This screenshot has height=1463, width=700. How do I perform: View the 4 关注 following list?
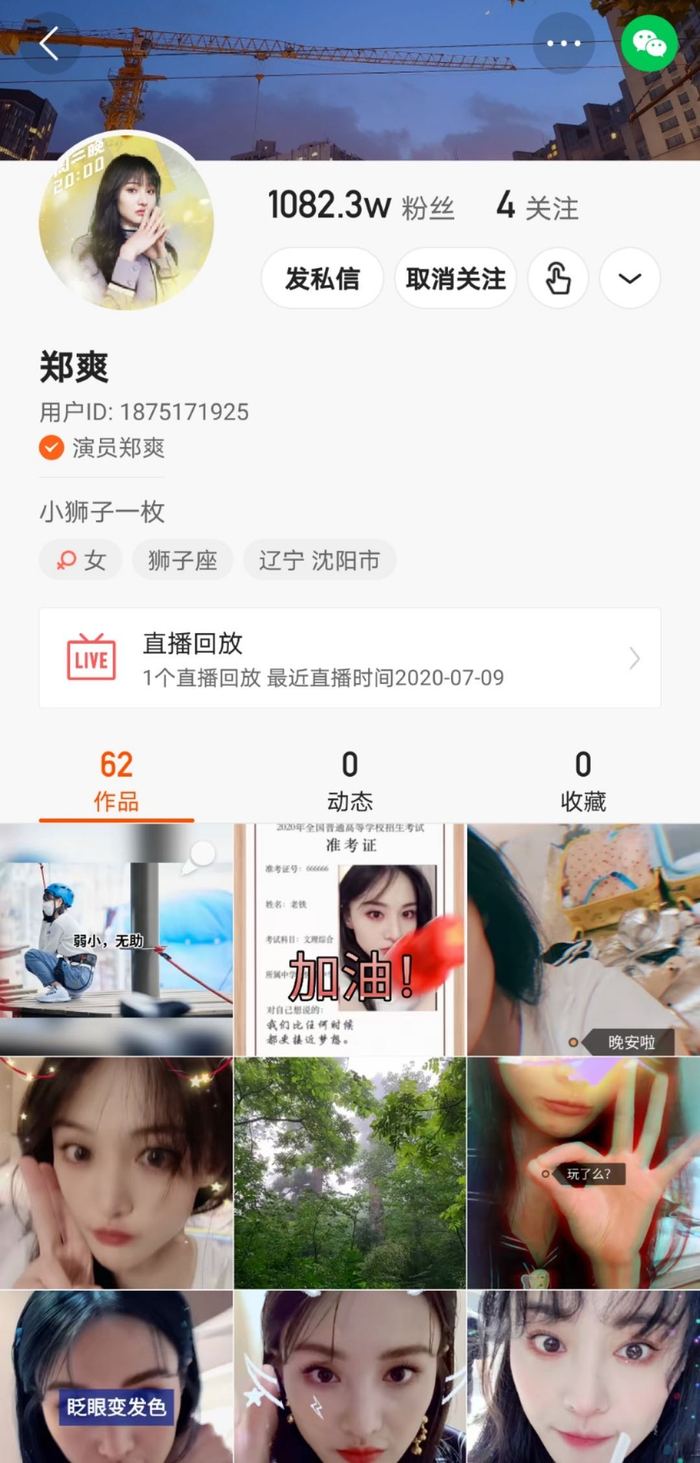(x=537, y=207)
